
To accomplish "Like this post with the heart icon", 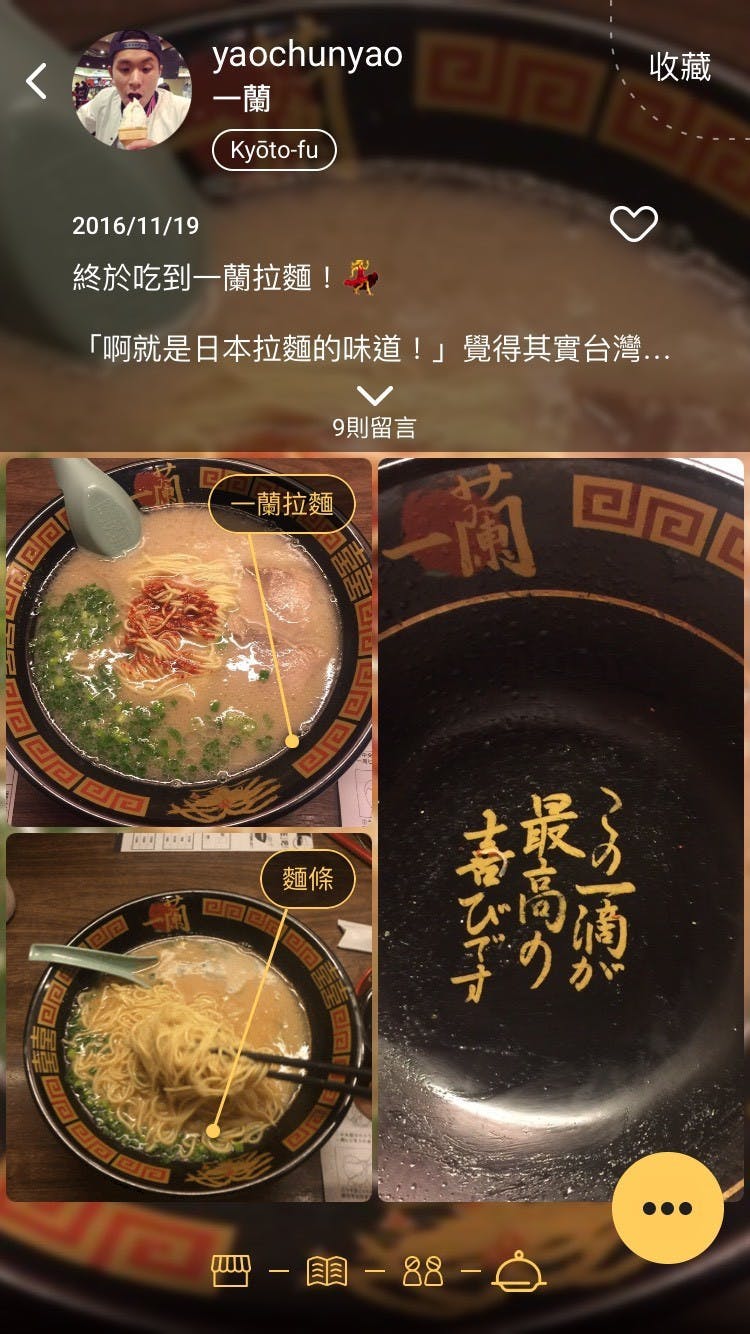I will pos(634,224).
